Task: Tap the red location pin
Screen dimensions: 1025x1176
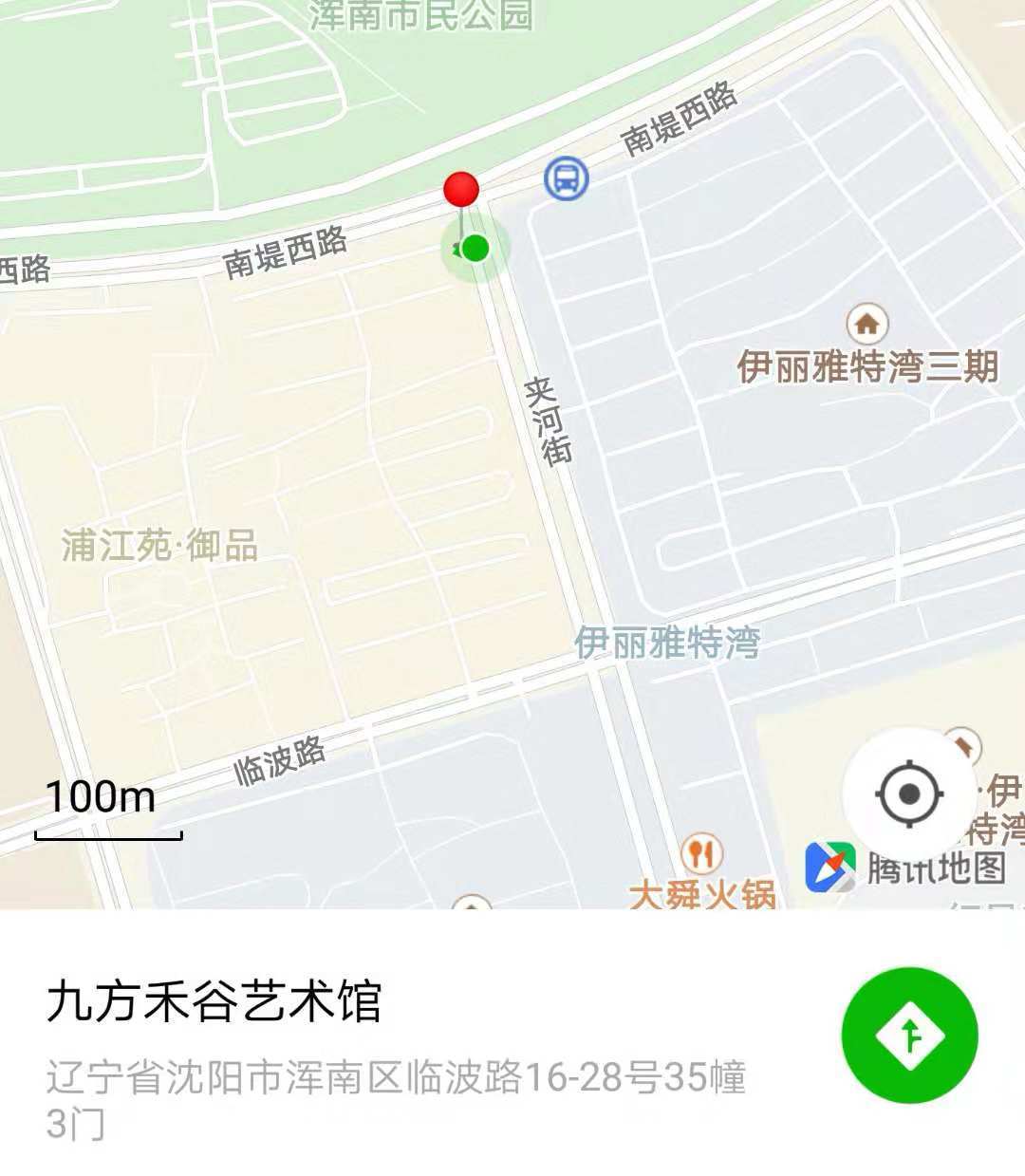Action: 461,190
